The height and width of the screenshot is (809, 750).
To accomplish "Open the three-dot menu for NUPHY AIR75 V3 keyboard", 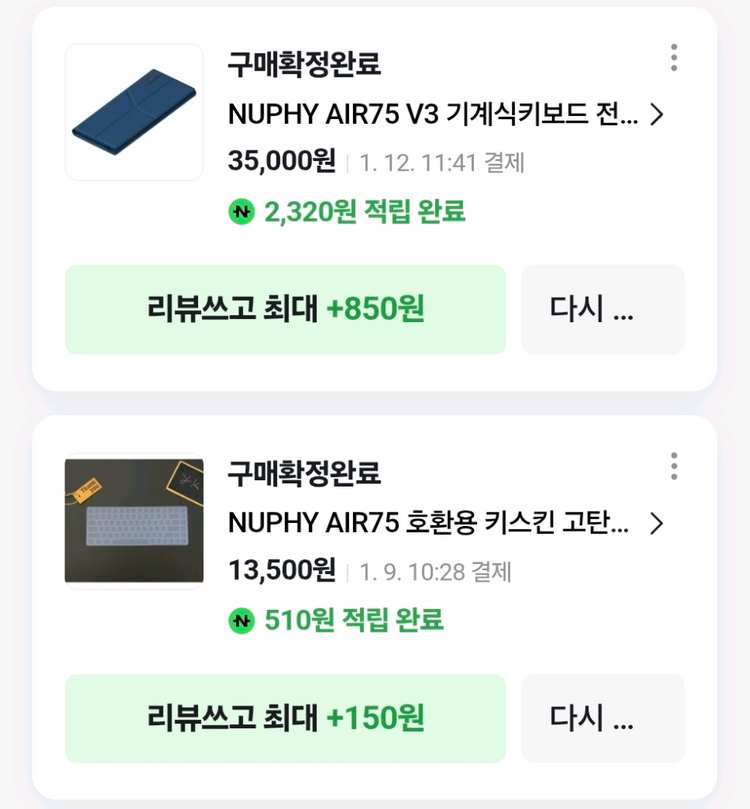I will 676,57.
